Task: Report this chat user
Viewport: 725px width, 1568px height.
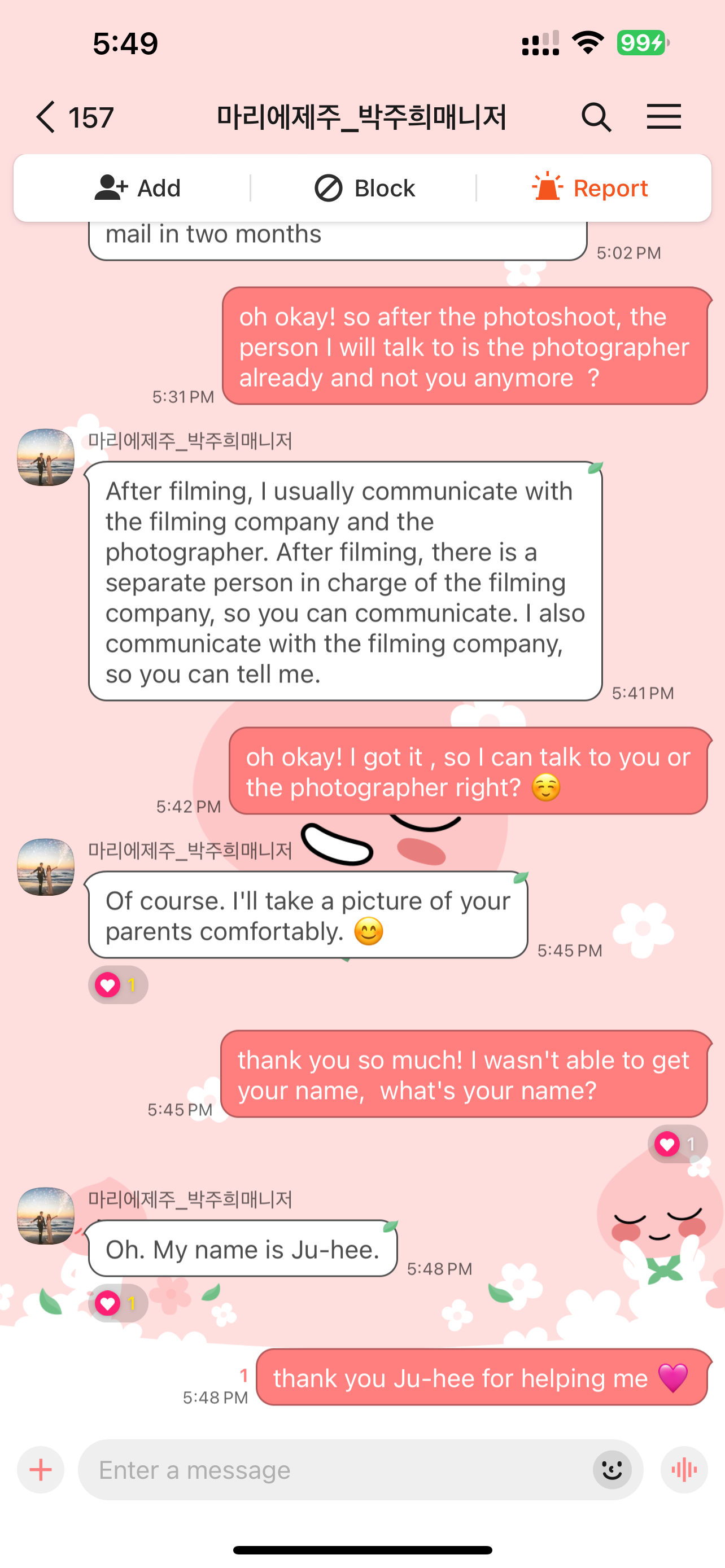Action: click(x=590, y=188)
